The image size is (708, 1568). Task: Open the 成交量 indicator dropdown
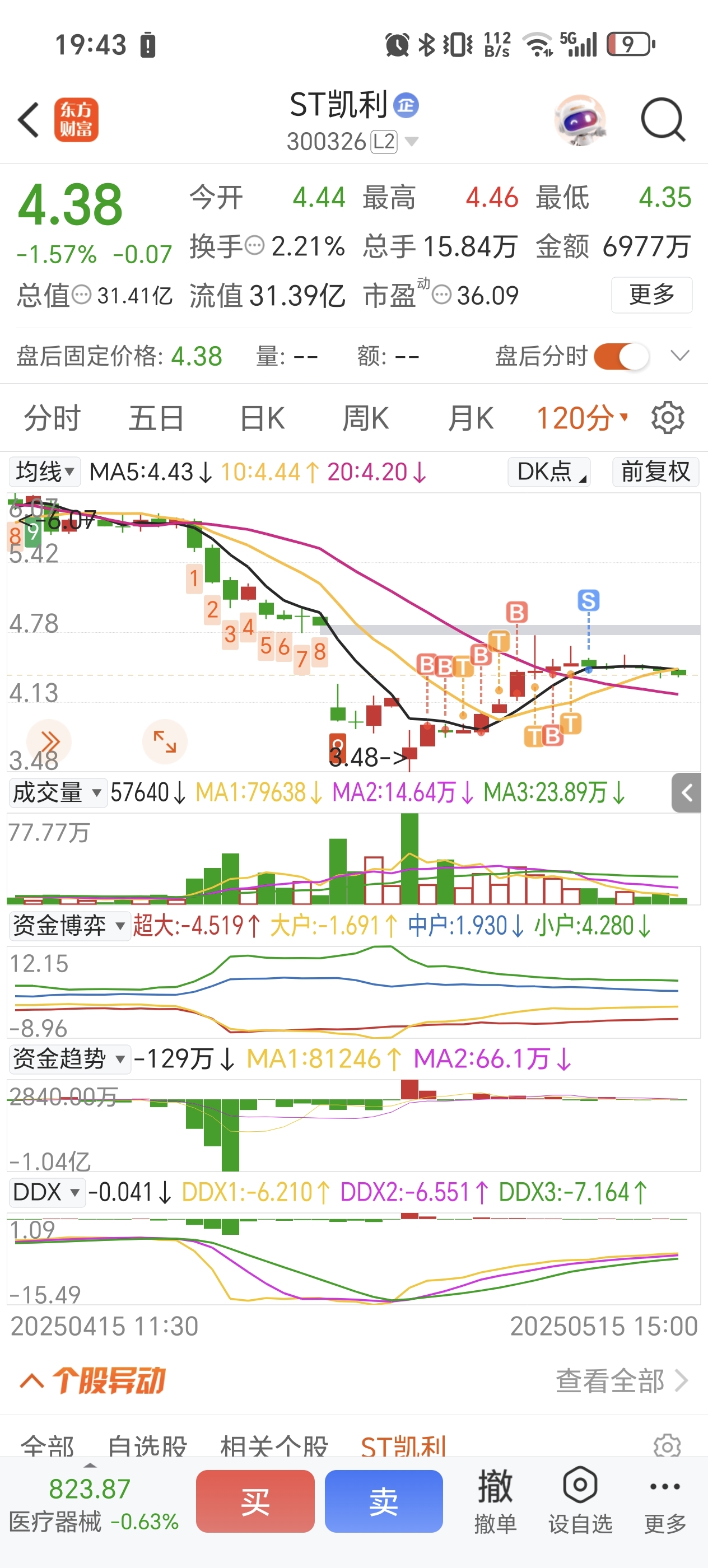pos(57,792)
